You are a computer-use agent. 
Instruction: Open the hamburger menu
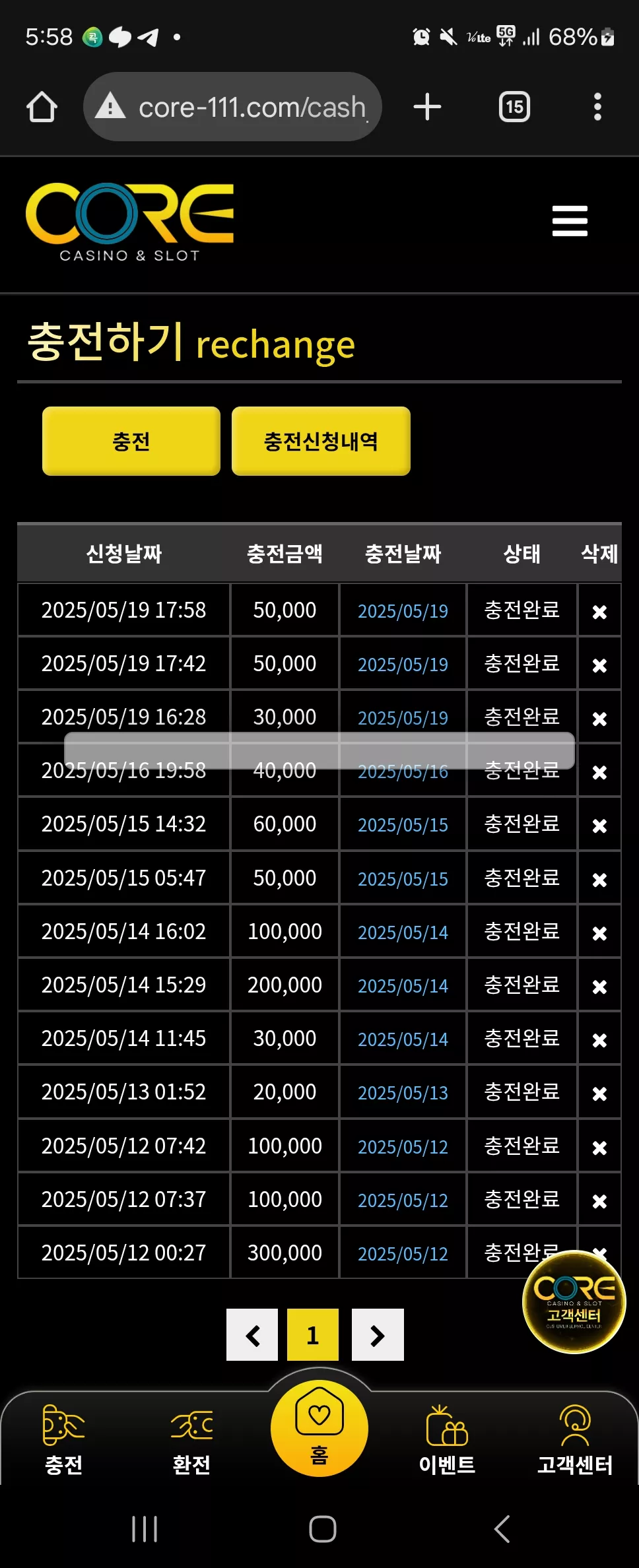[x=570, y=220]
